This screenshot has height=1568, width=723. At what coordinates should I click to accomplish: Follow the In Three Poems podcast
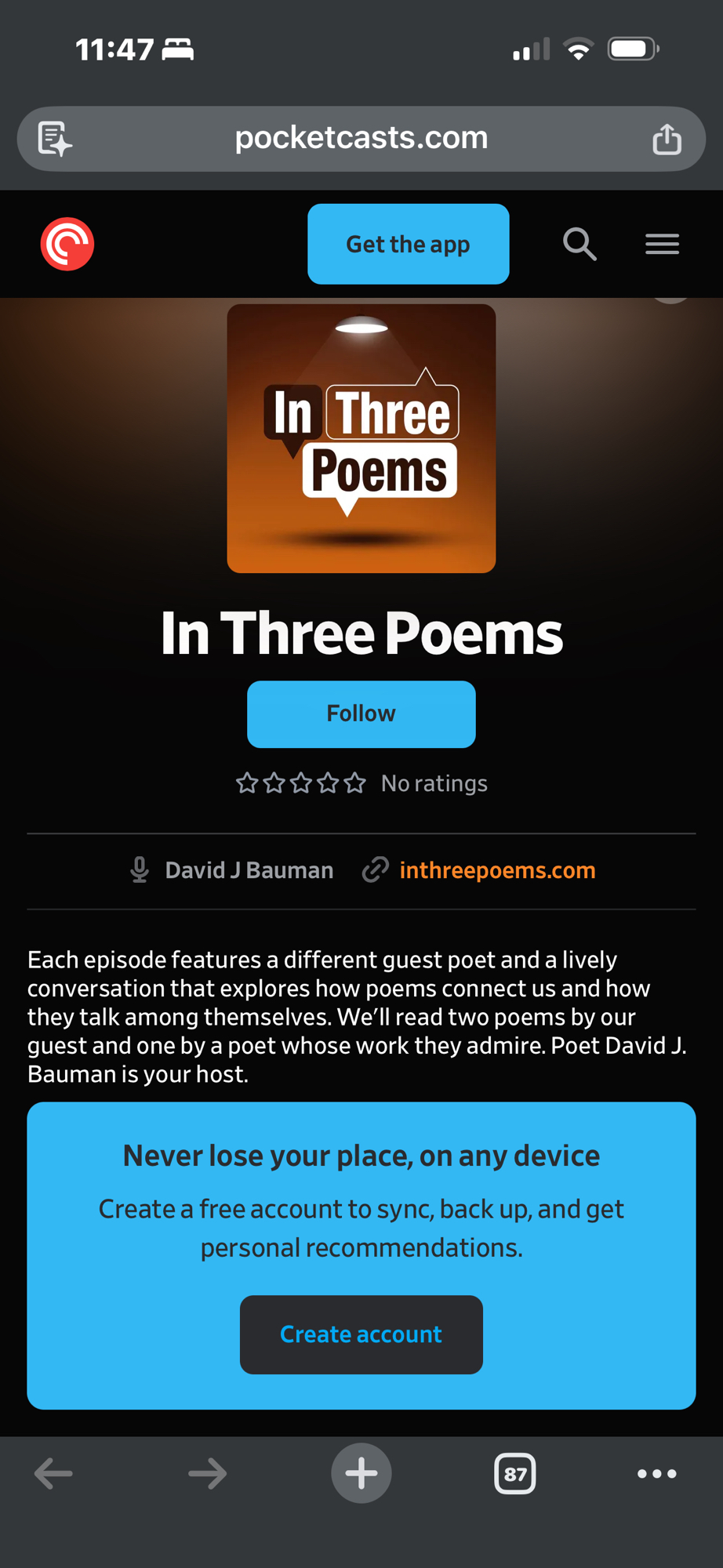pos(361,713)
